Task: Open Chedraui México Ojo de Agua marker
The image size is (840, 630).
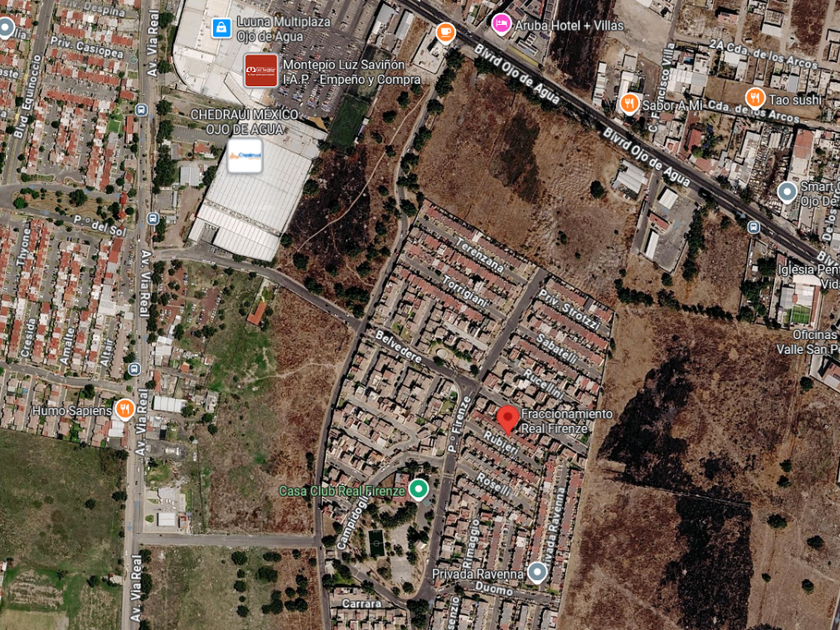Action: (x=245, y=156)
